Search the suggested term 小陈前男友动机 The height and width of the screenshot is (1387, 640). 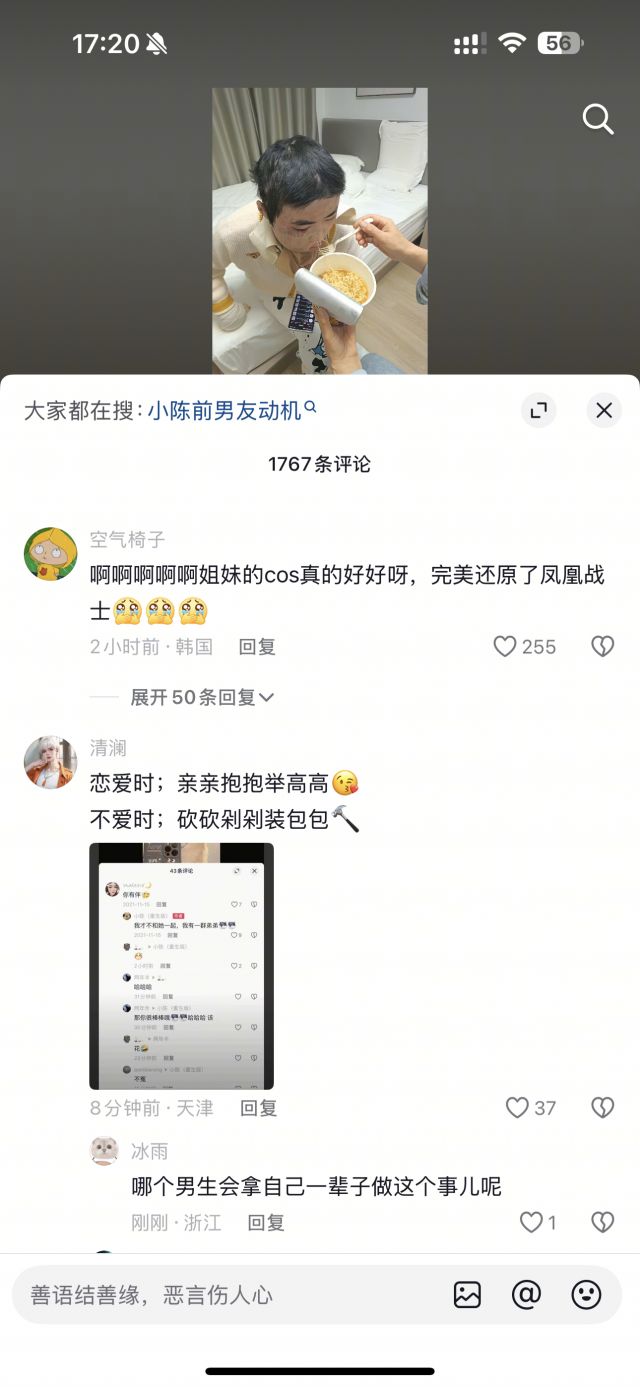click(x=232, y=410)
